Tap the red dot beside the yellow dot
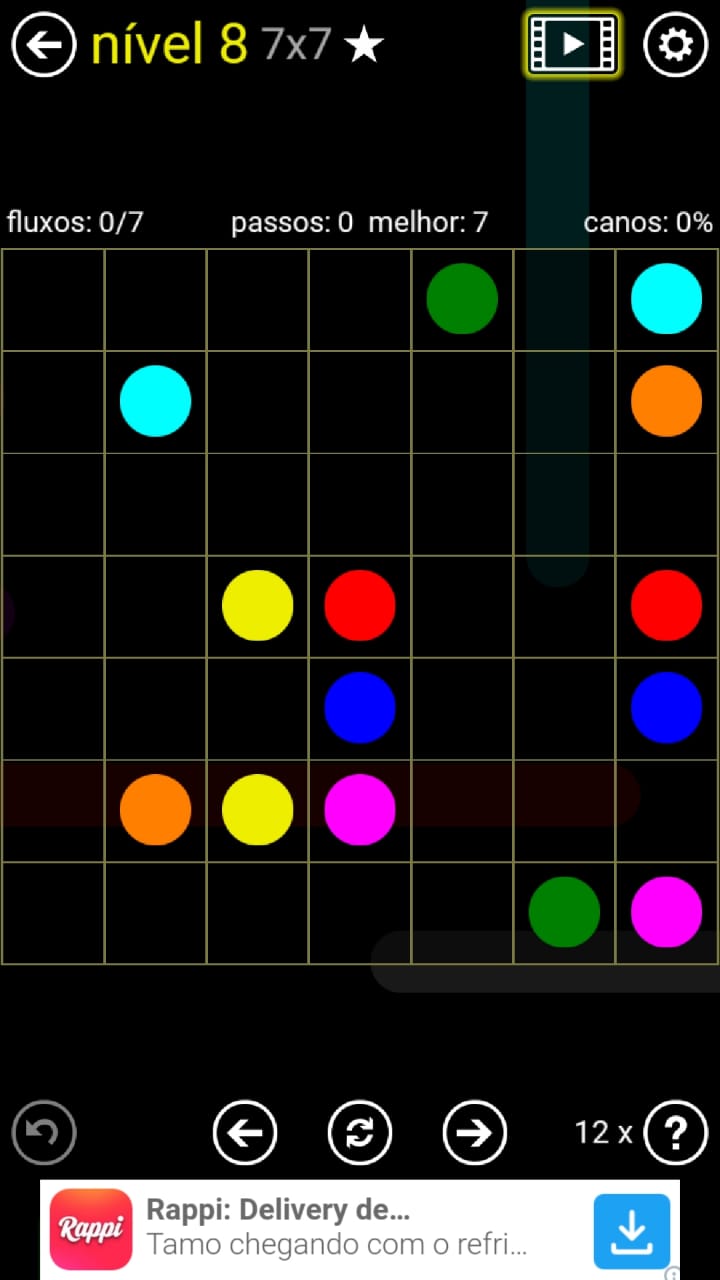The height and width of the screenshot is (1280, 720). click(x=360, y=605)
